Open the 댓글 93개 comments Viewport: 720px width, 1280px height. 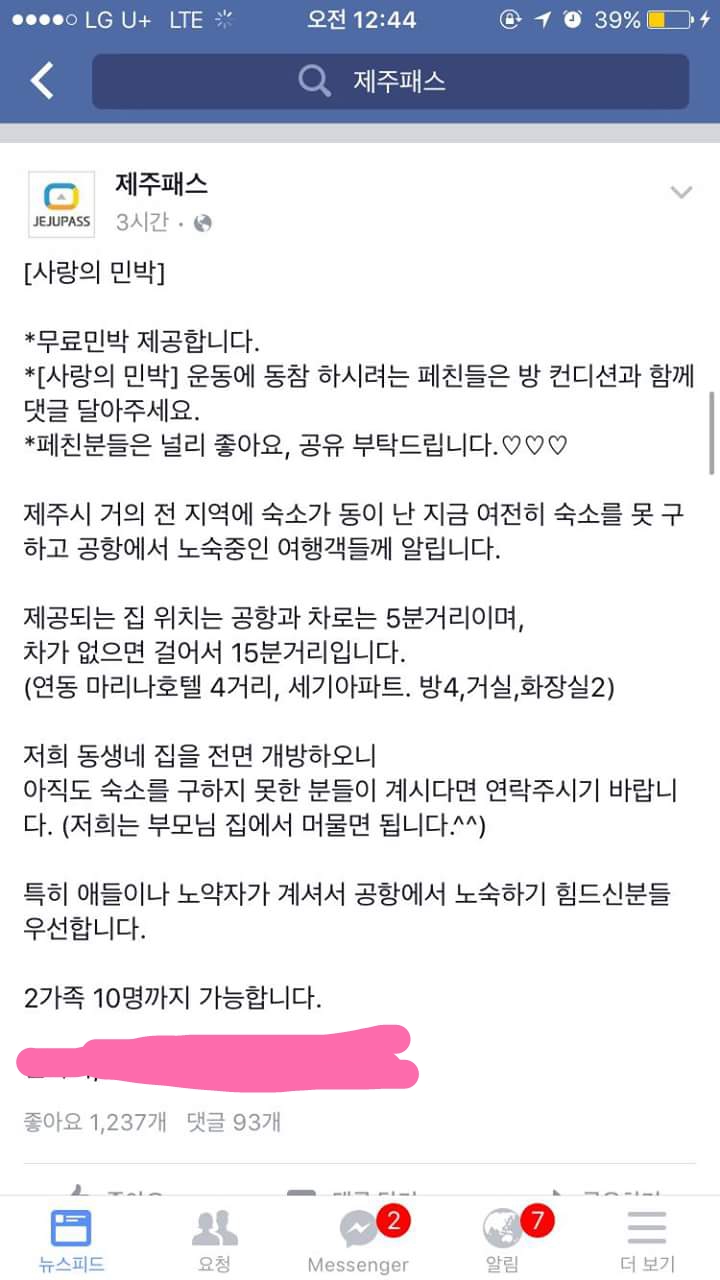click(233, 1122)
